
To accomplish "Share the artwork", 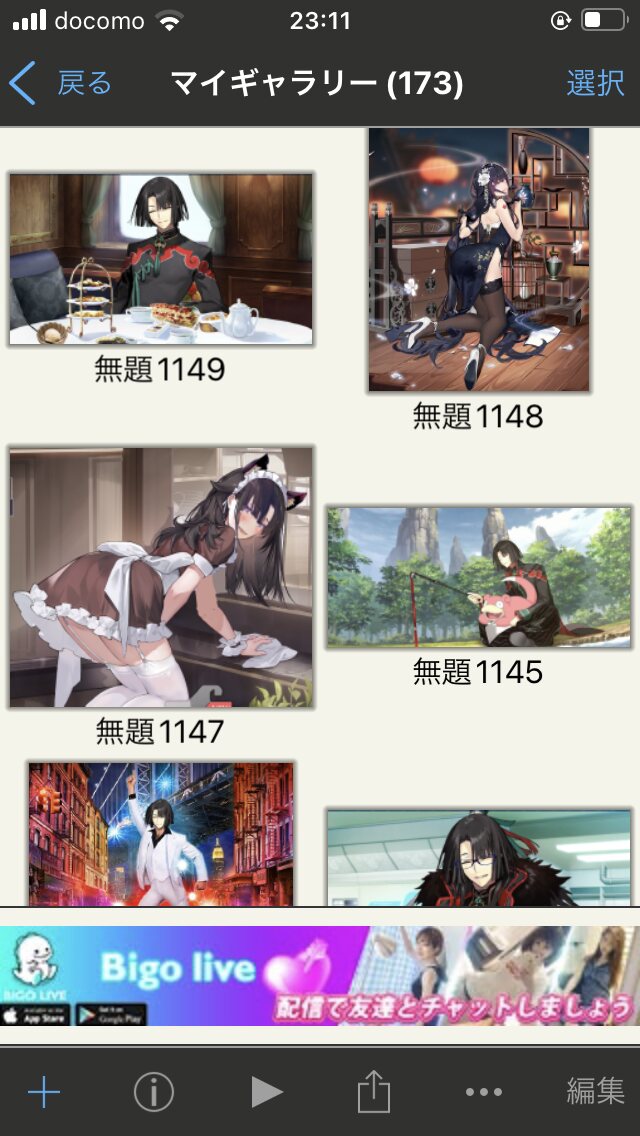I will pyautogui.click(x=373, y=1092).
